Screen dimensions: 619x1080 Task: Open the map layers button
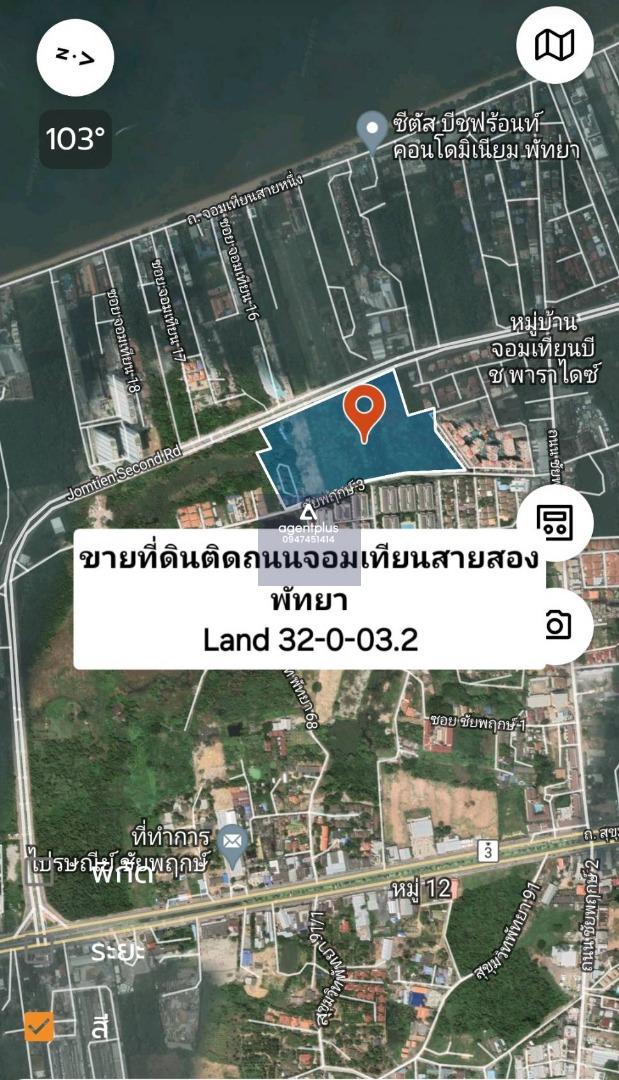554,45
